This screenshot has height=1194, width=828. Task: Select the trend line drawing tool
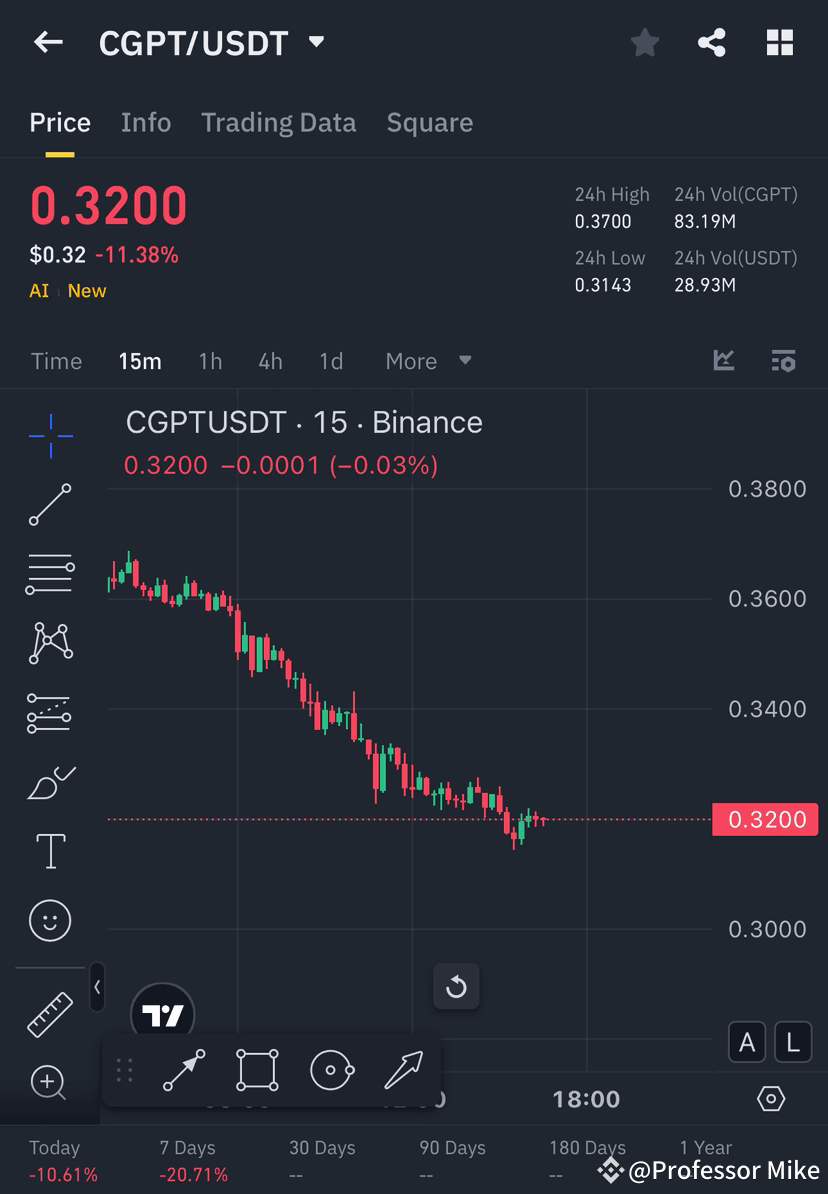pos(50,505)
